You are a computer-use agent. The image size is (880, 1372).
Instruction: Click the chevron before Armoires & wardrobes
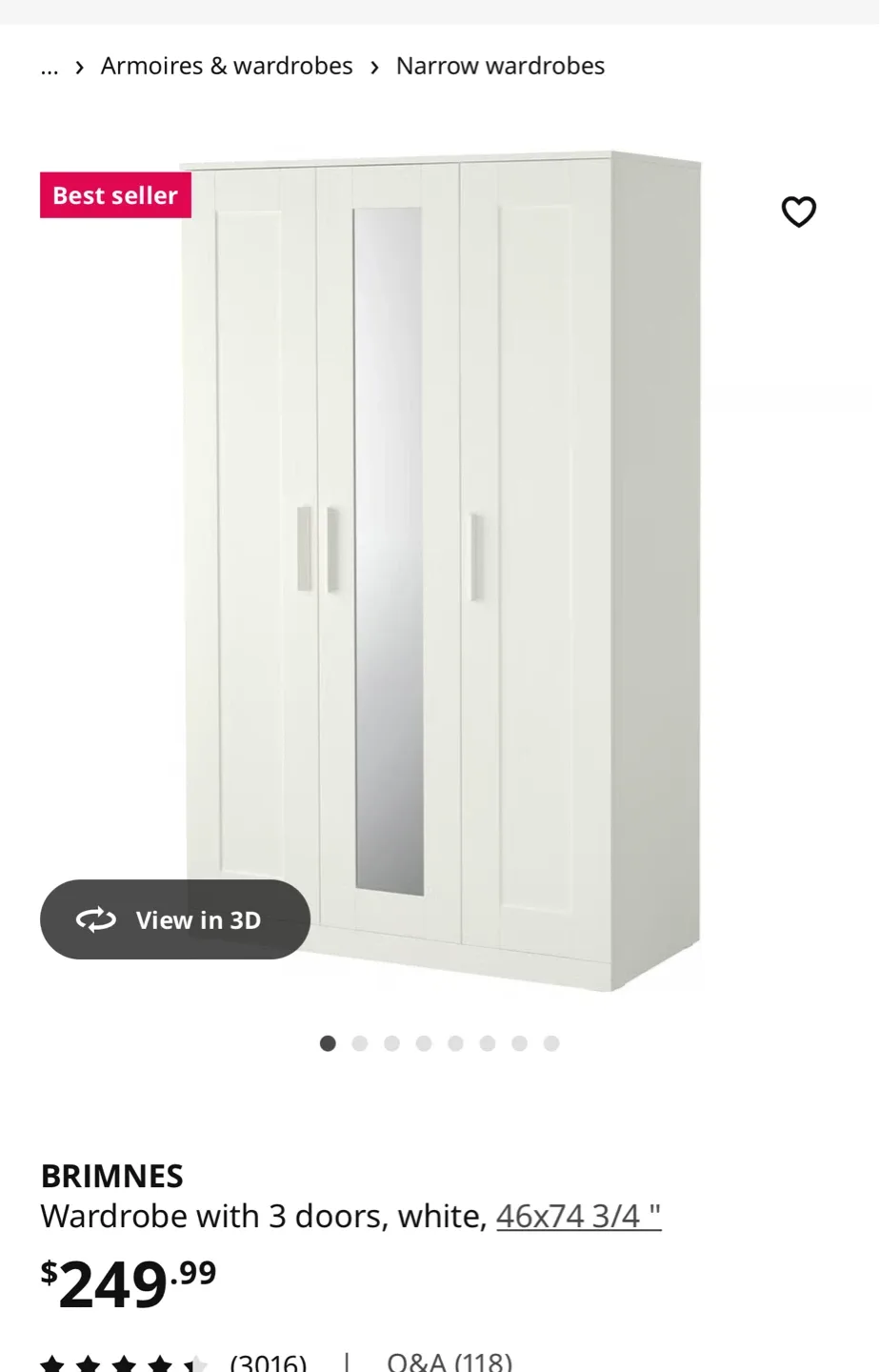(x=79, y=66)
